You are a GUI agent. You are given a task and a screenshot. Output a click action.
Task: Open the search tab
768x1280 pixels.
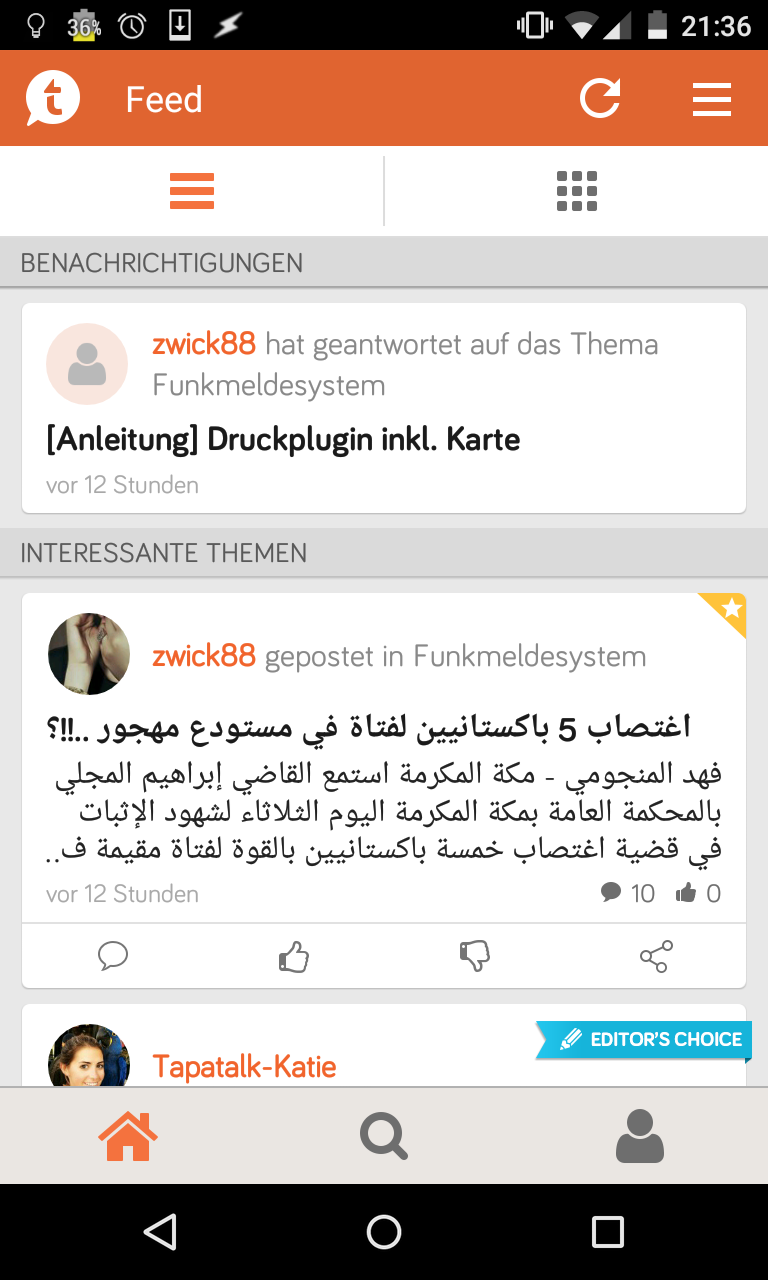(x=384, y=1136)
